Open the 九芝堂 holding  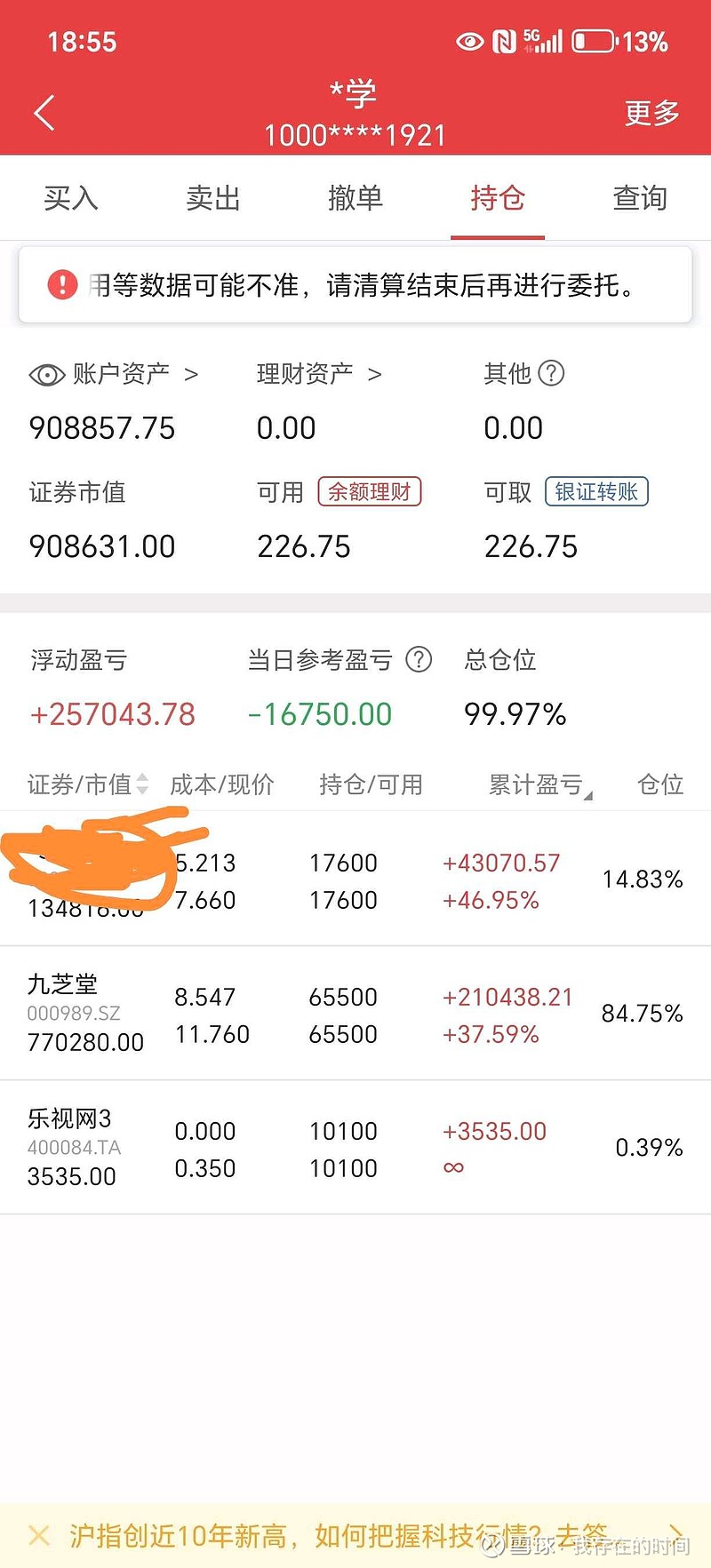355,1014
